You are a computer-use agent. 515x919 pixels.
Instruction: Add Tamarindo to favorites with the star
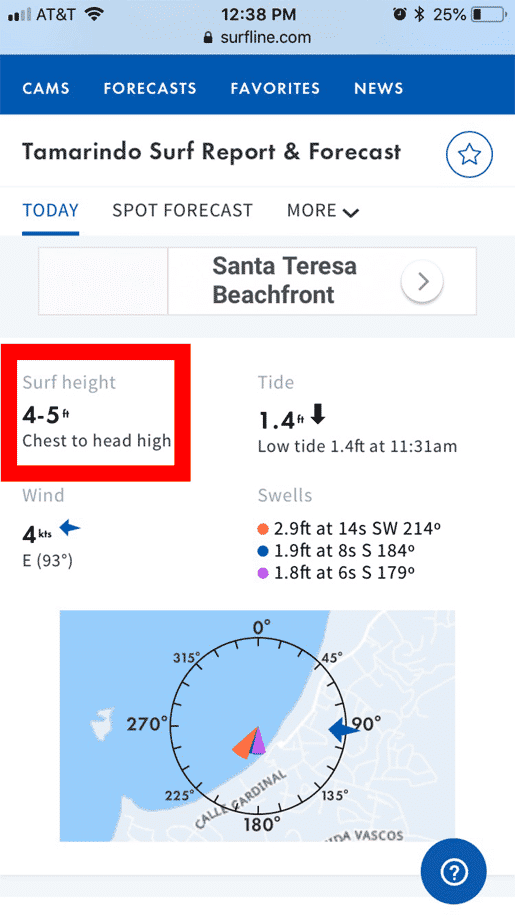pyautogui.click(x=469, y=154)
